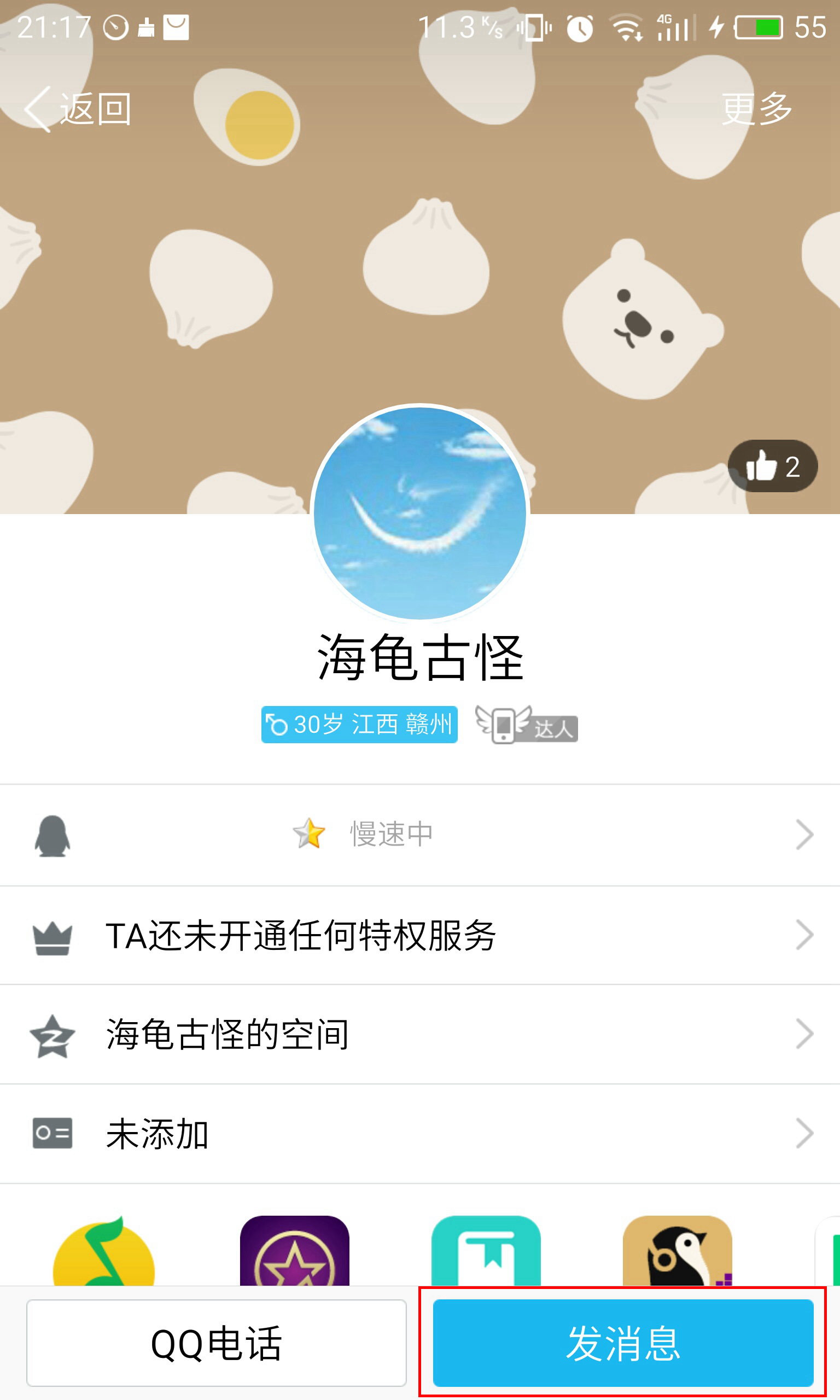Open the penguin with headphones app icon
This screenshot has width=840, height=1400.
pyautogui.click(x=678, y=1251)
